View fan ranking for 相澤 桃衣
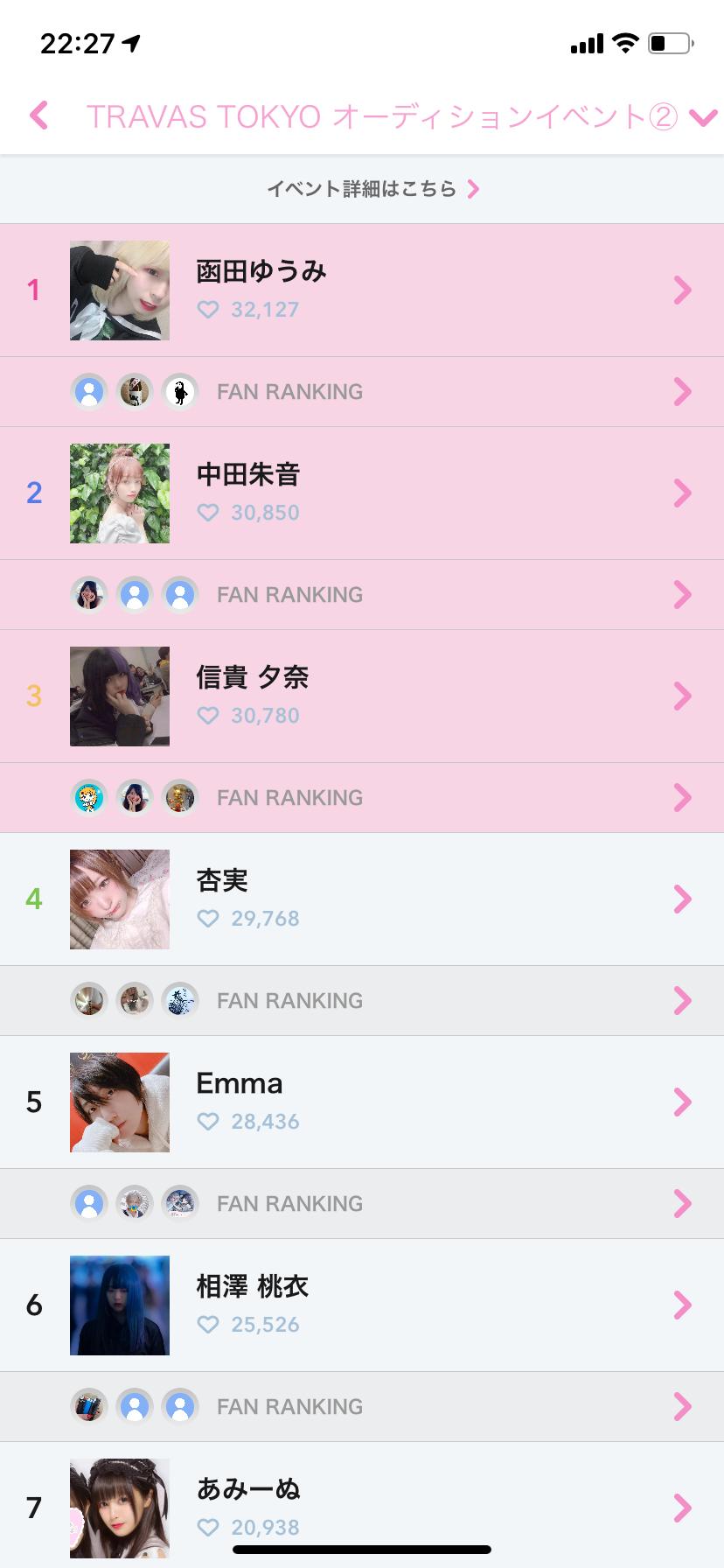This screenshot has width=724, height=1568. [x=362, y=1407]
